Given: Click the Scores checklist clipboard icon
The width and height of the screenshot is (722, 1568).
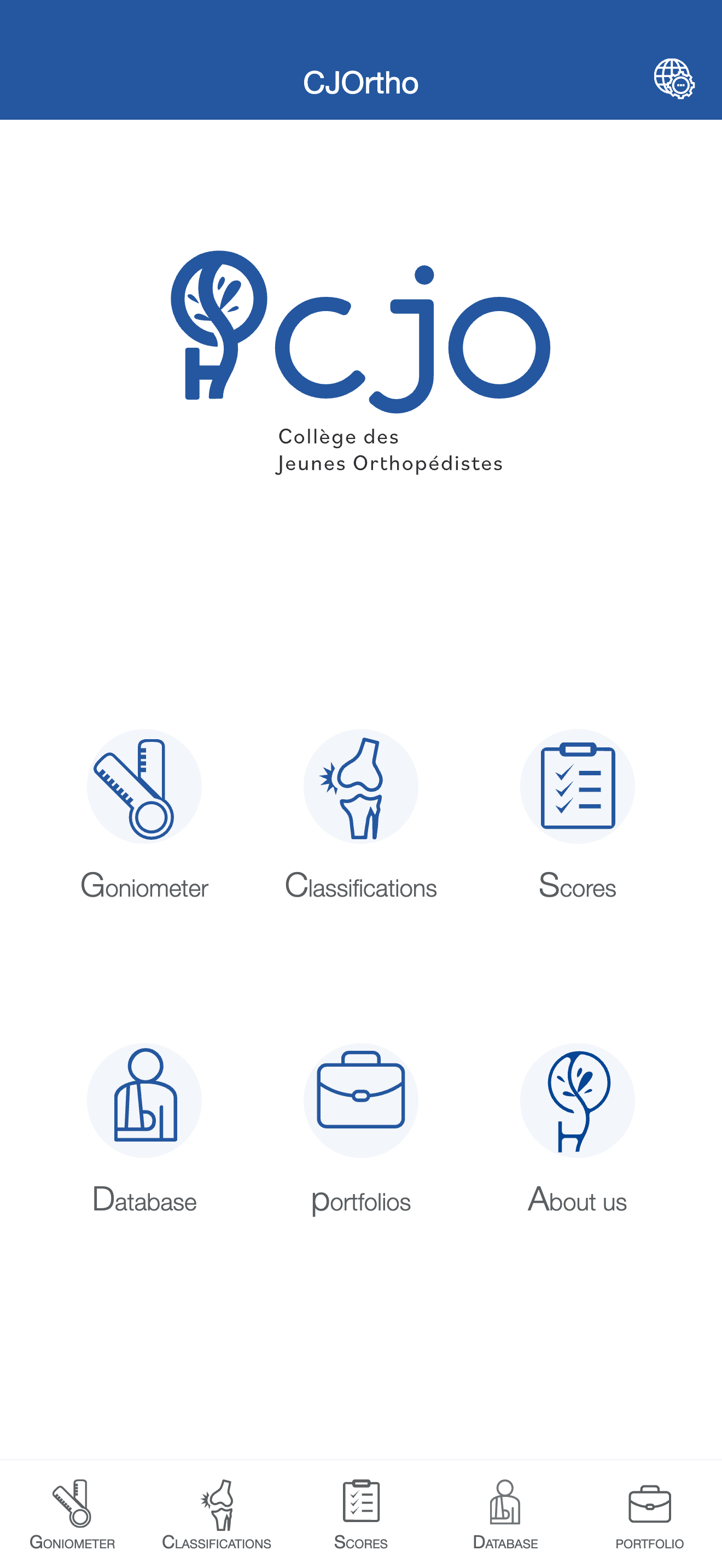Looking at the screenshot, I should [577, 786].
